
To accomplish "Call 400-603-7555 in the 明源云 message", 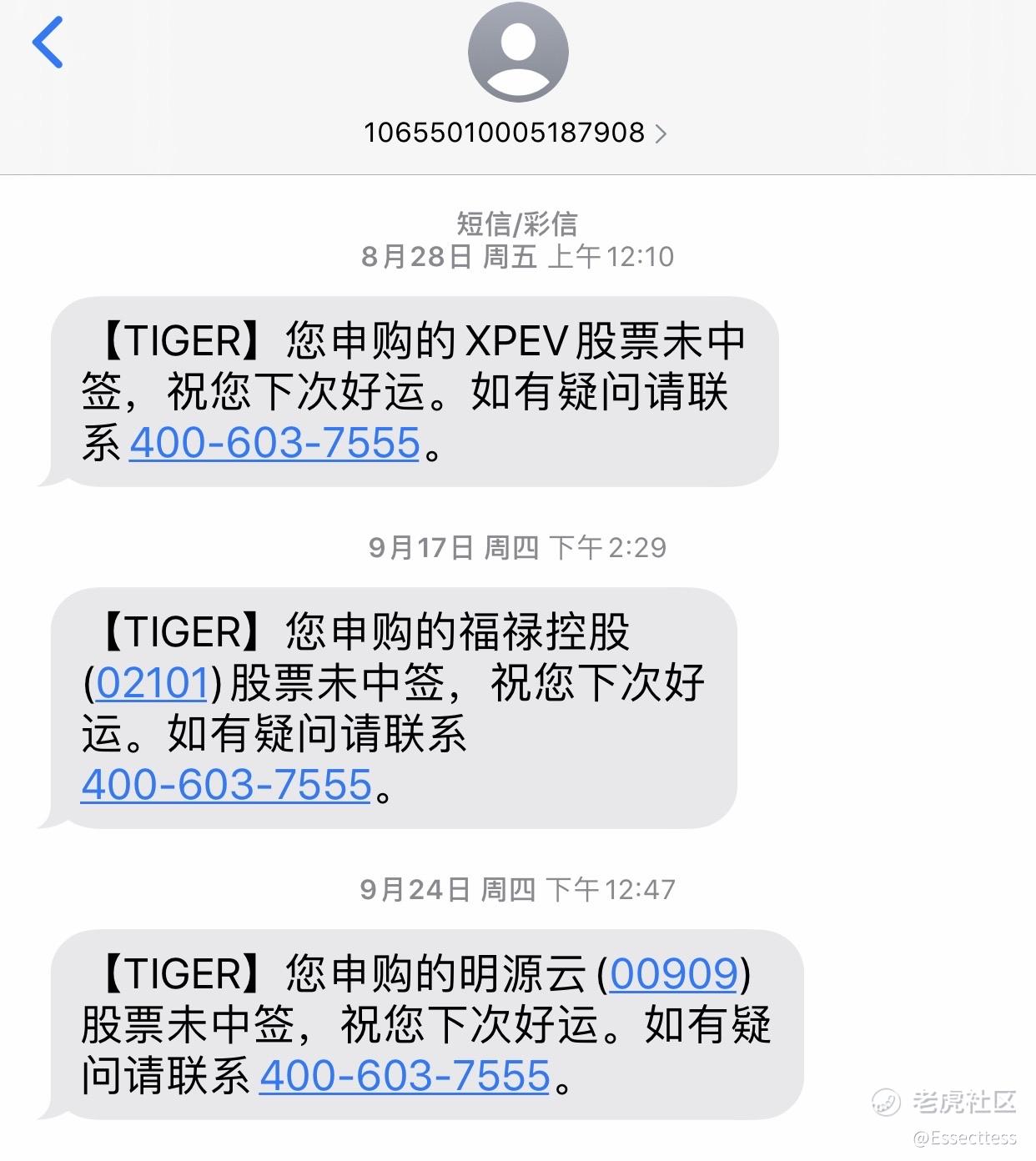I will click(x=405, y=1076).
